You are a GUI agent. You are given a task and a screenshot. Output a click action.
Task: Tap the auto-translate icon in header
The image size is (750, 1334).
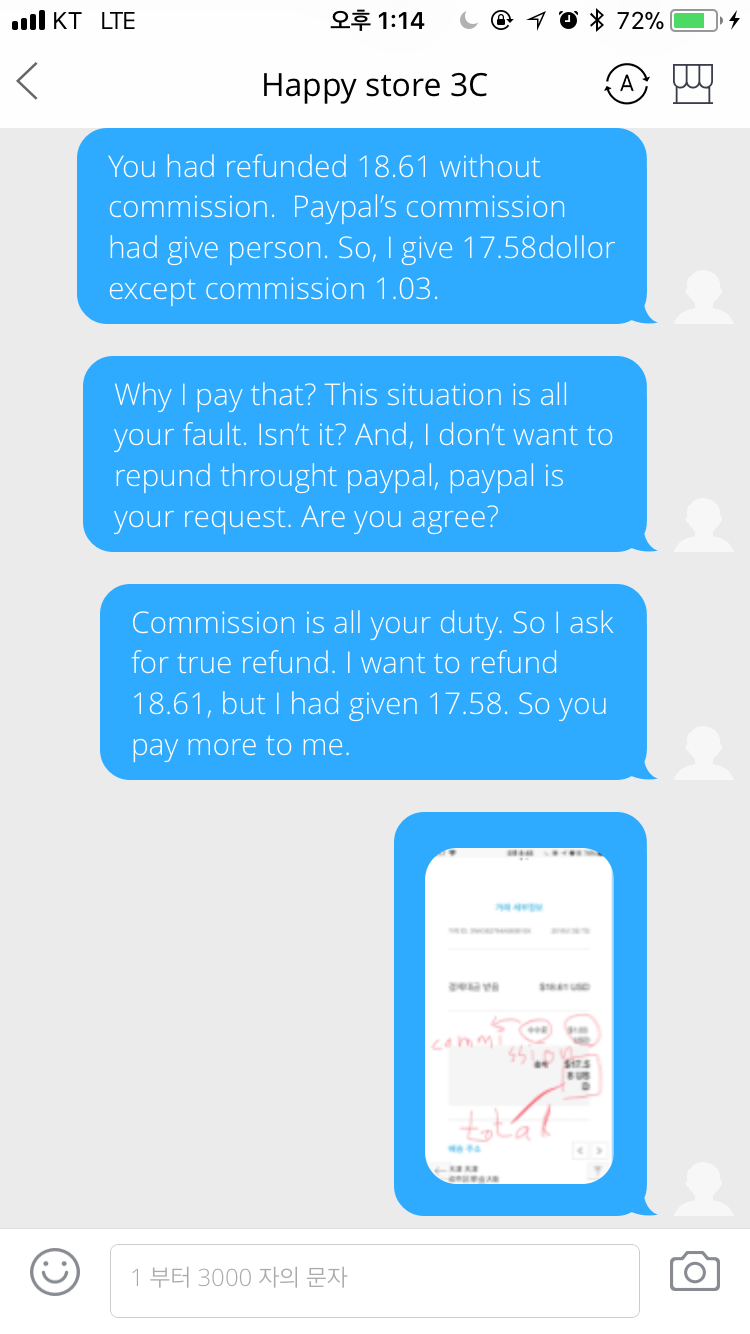click(x=627, y=85)
